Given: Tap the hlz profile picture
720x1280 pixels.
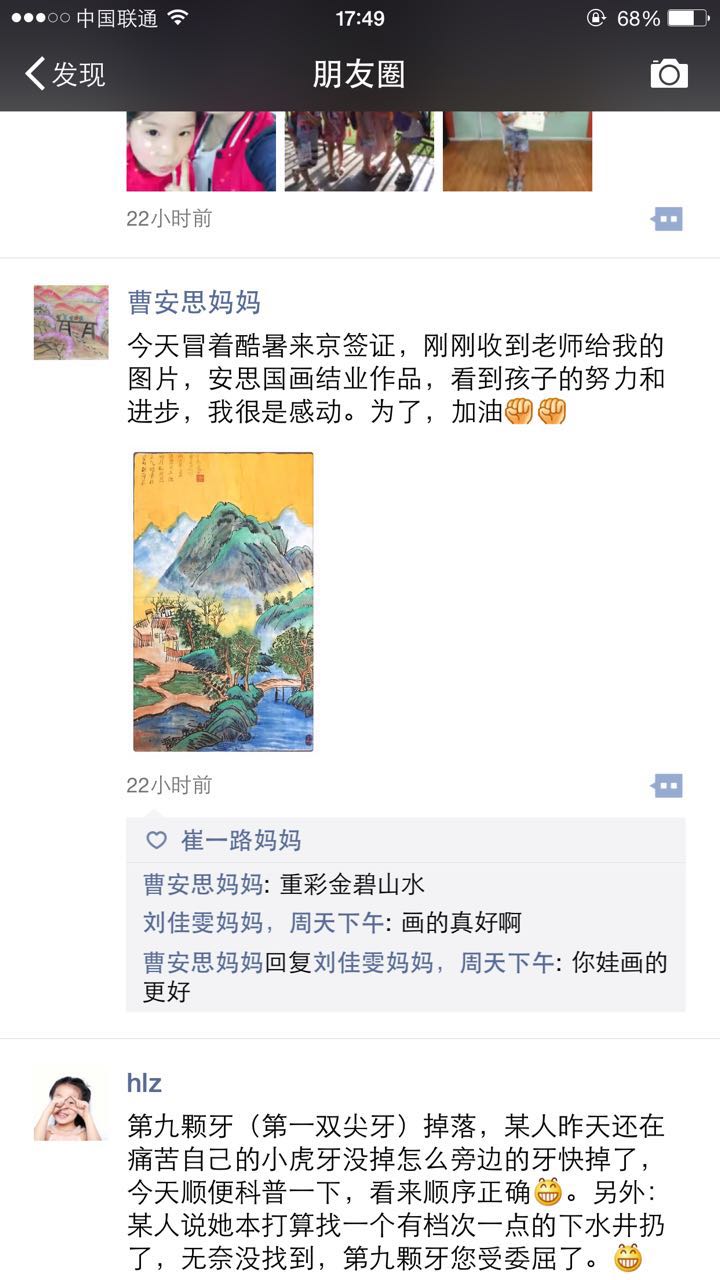Looking at the screenshot, I should [x=71, y=1103].
